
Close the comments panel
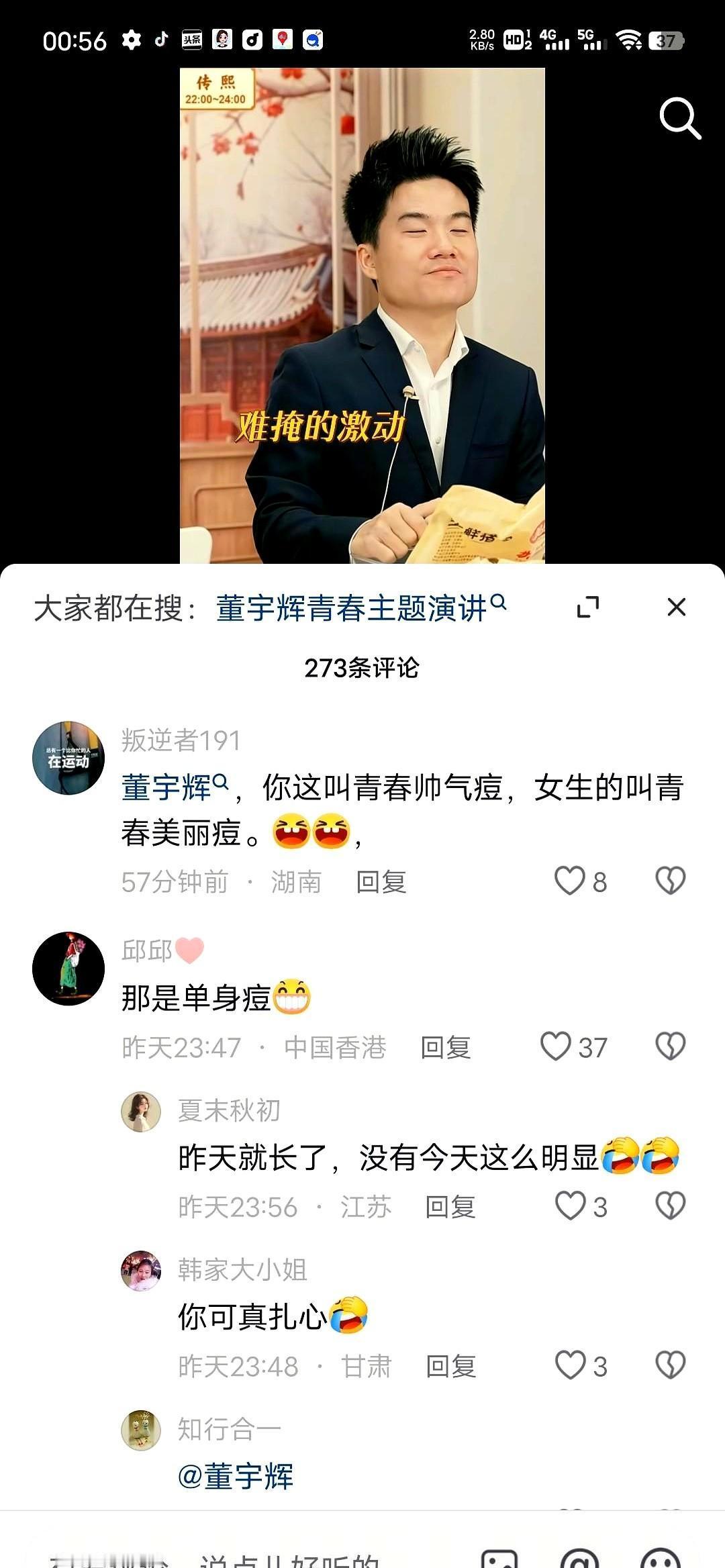(677, 606)
